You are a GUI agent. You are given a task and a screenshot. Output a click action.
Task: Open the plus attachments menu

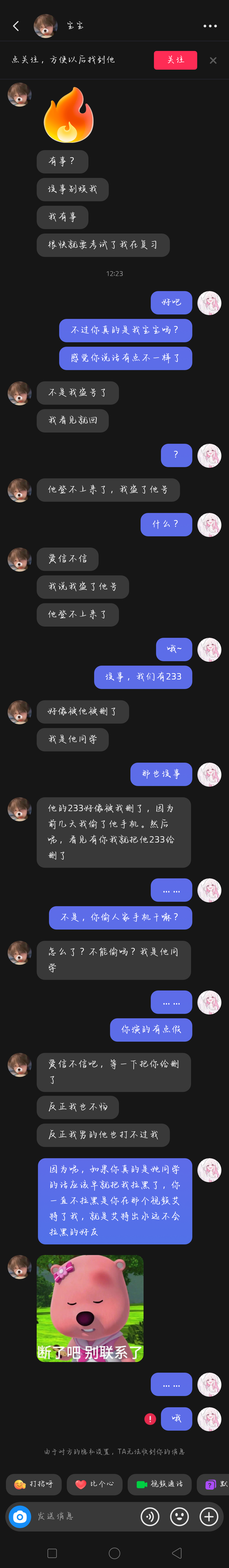click(x=209, y=1516)
